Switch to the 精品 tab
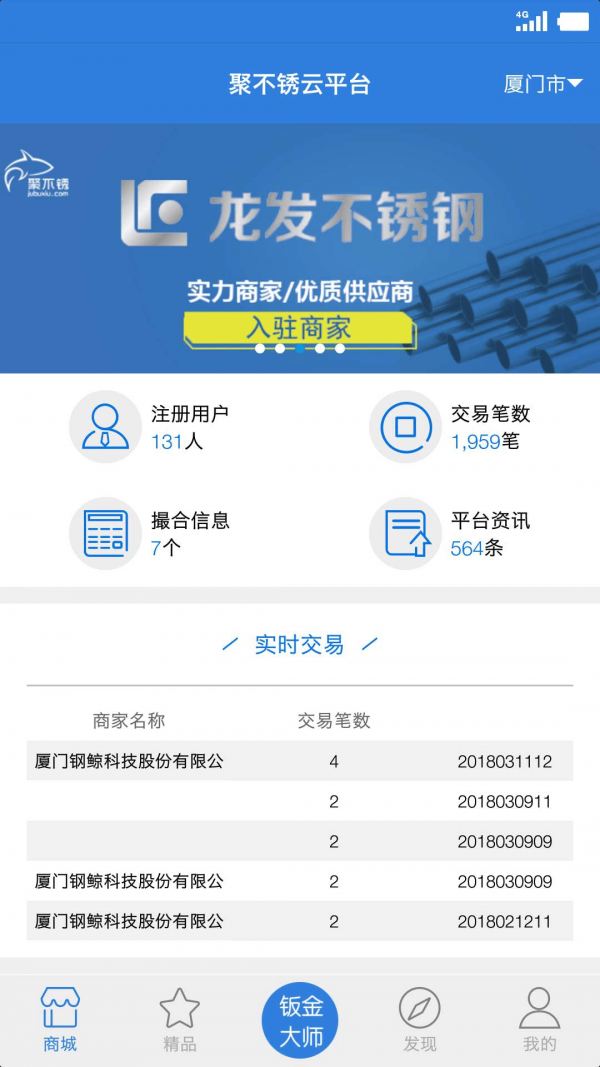 click(180, 1020)
